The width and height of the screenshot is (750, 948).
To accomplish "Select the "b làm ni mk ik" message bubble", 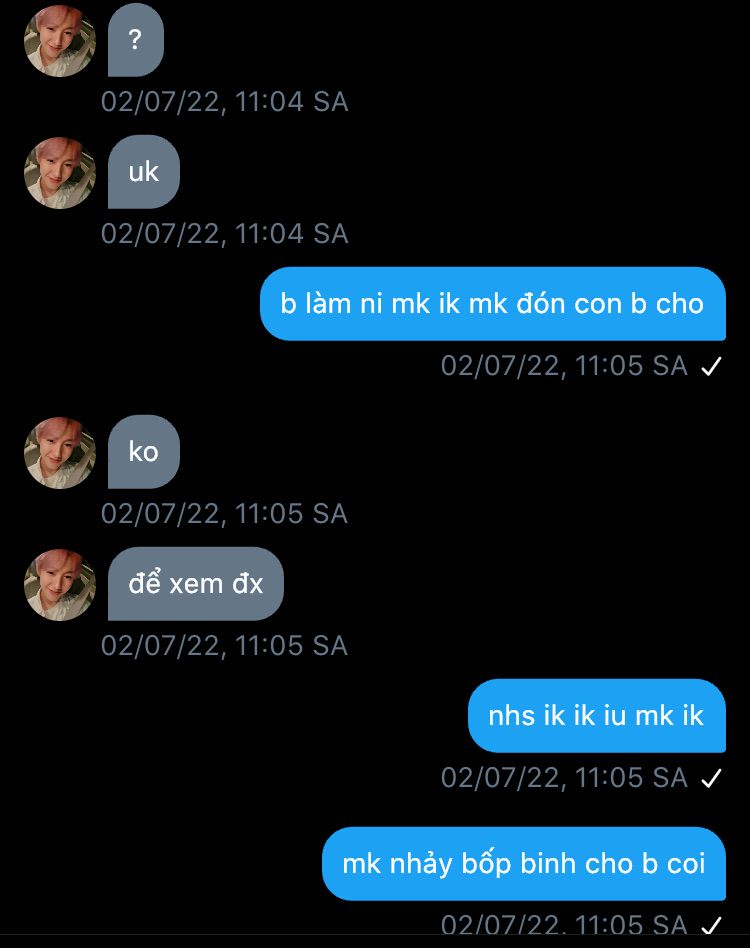I will click(493, 304).
